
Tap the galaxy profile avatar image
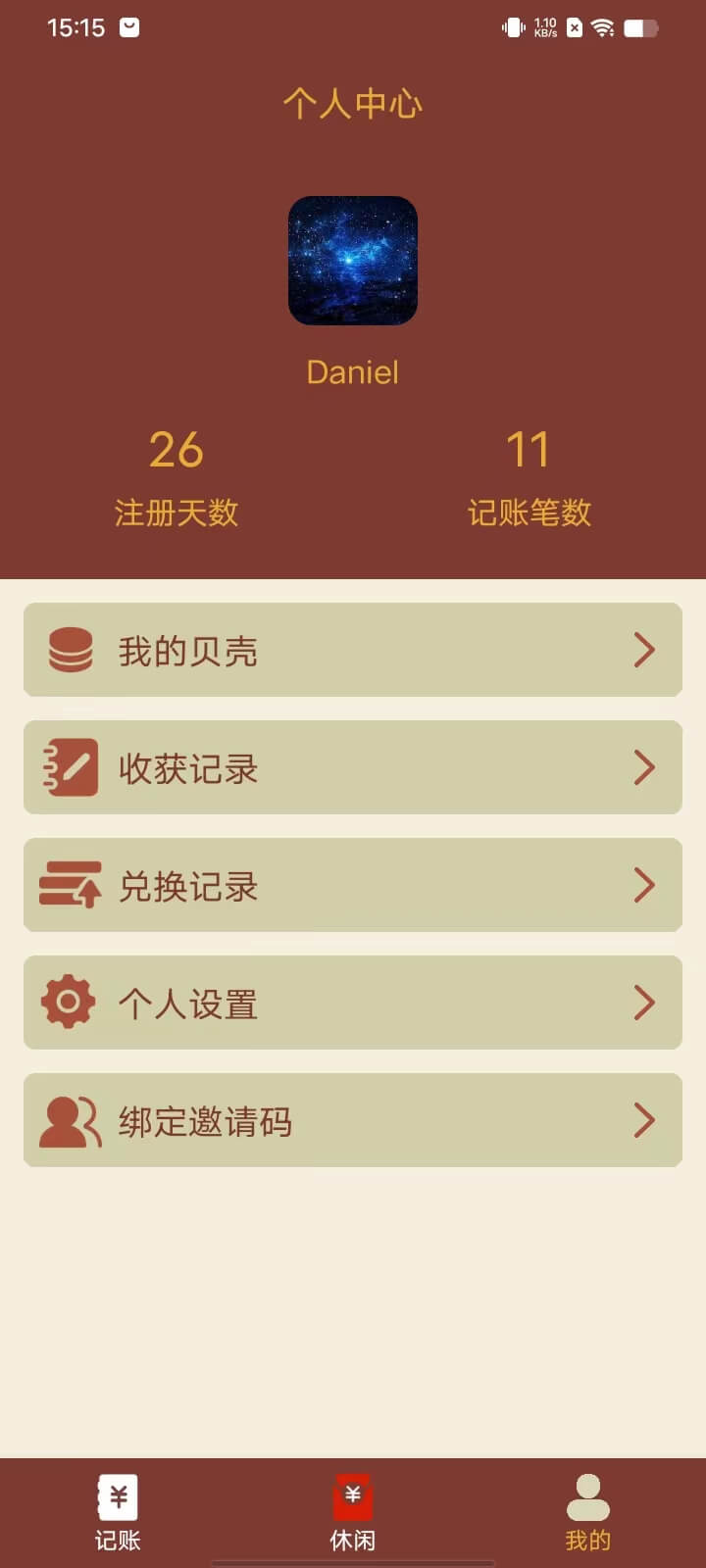pyautogui.click(x=352, y=261)
